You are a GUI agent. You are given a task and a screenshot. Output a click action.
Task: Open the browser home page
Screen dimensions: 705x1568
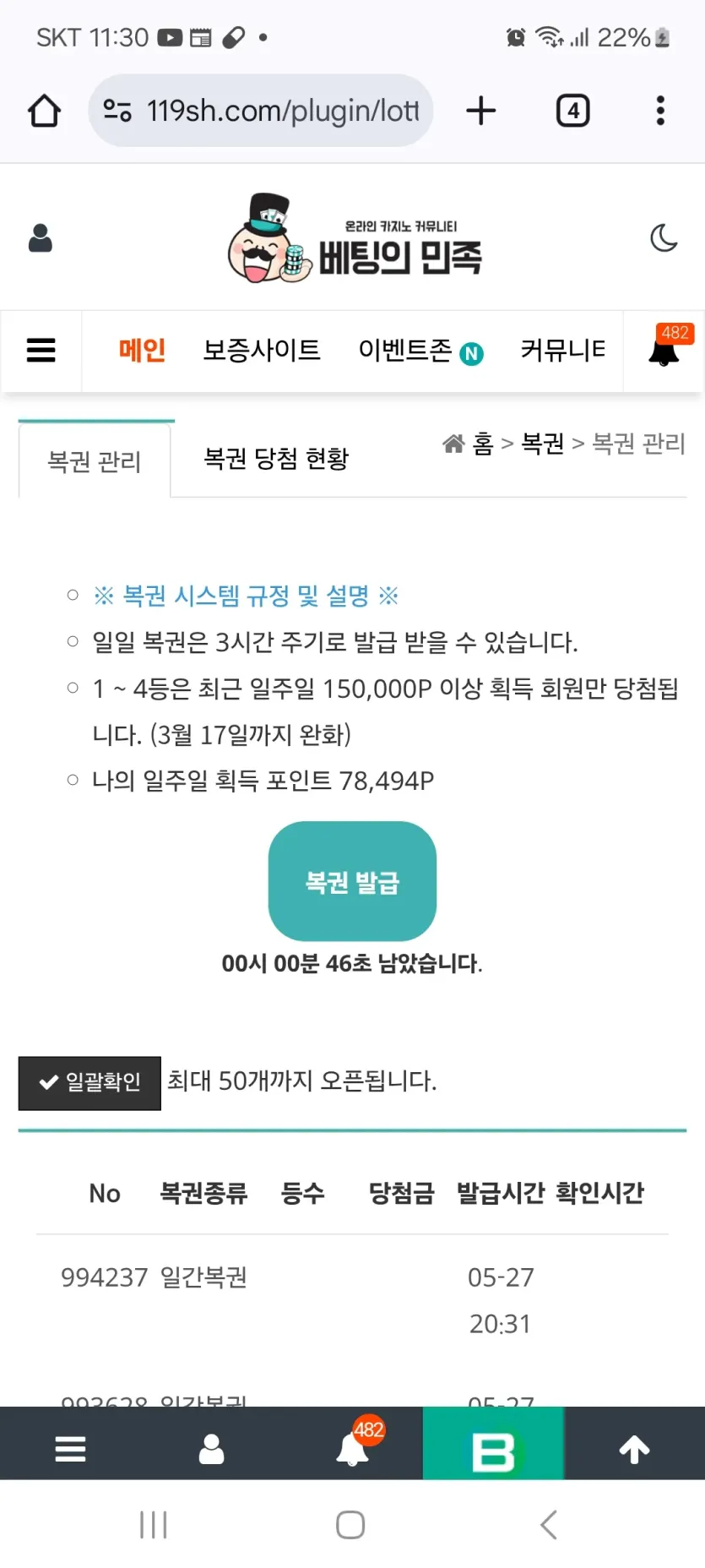[x=45, y=111]
